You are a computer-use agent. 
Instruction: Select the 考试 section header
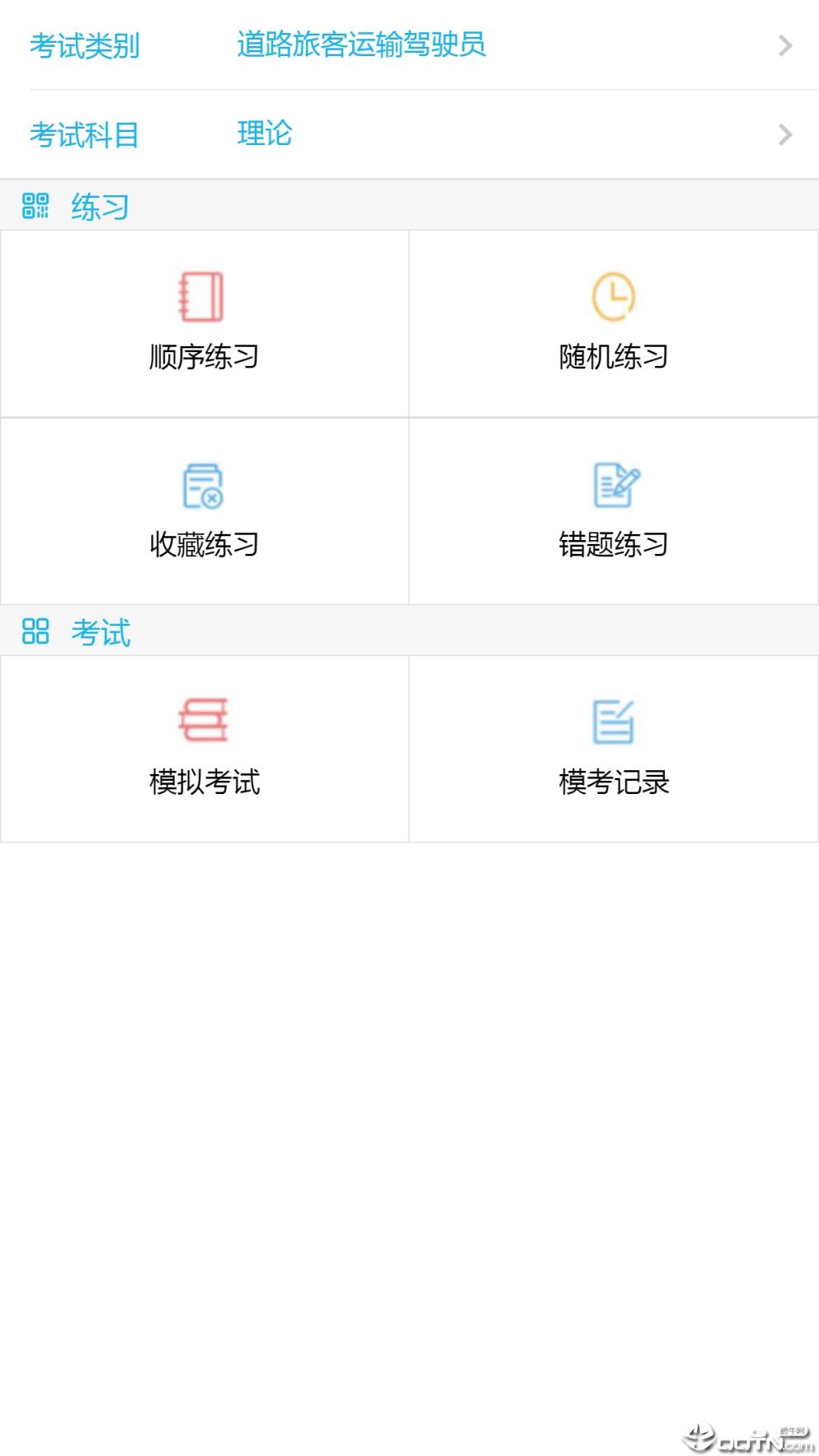pyautogui.click(x=103, y=634)
